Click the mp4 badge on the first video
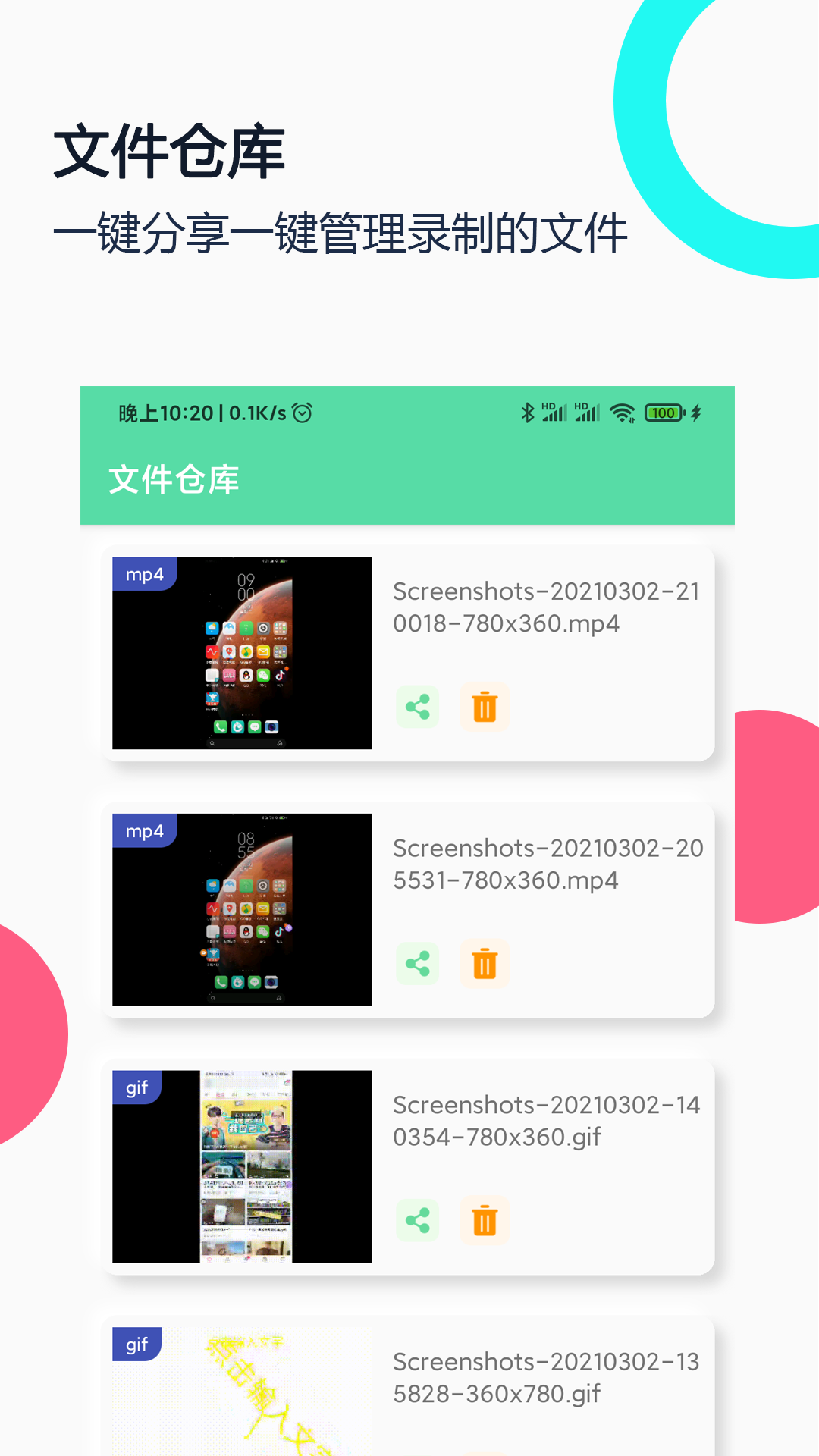Viewport: 819px width, 1456px height. click(144, 574)
